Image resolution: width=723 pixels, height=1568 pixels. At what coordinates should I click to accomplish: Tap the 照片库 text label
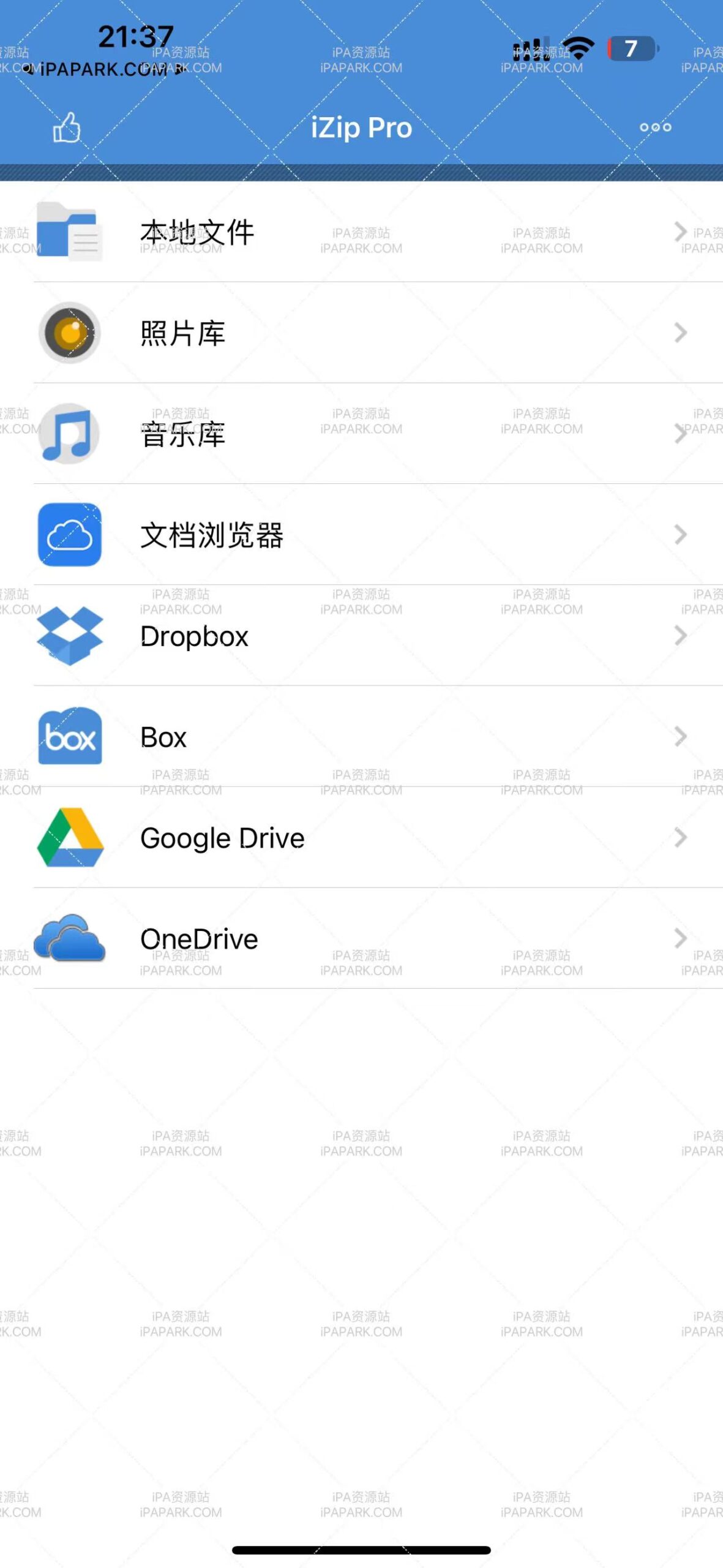182,334
